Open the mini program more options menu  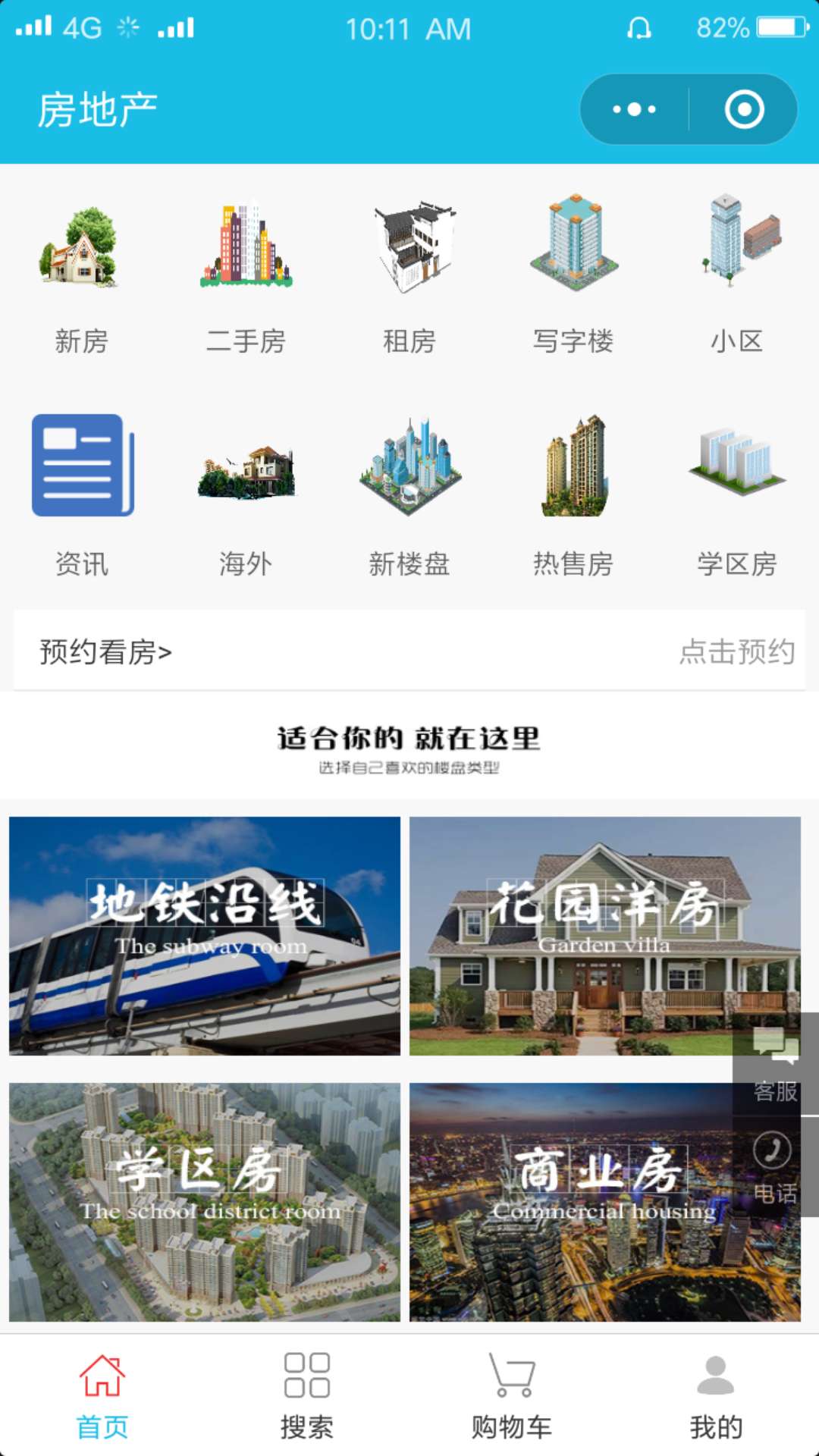click(x=635, y=109)
